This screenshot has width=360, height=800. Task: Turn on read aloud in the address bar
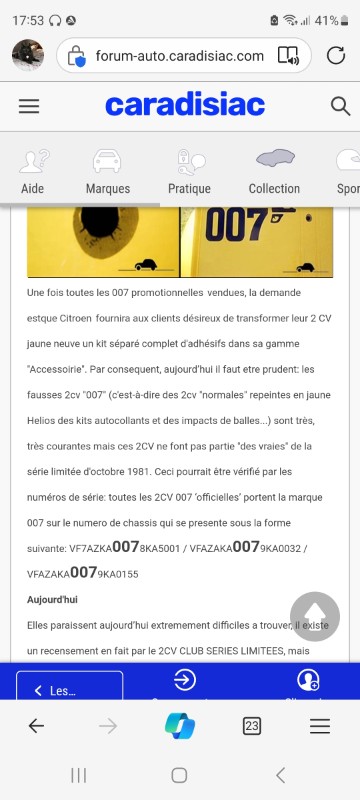coord(288,56)
